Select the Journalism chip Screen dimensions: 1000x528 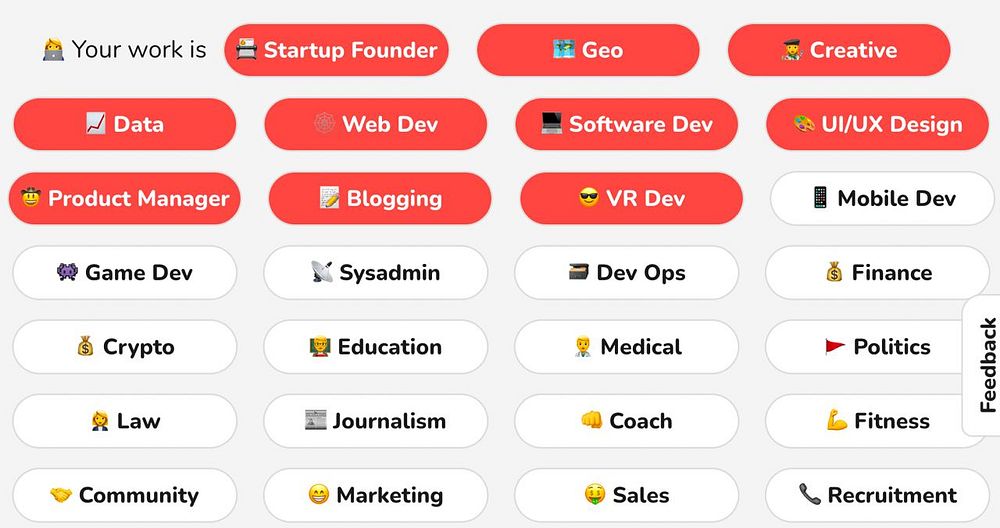tap(376, 421)
